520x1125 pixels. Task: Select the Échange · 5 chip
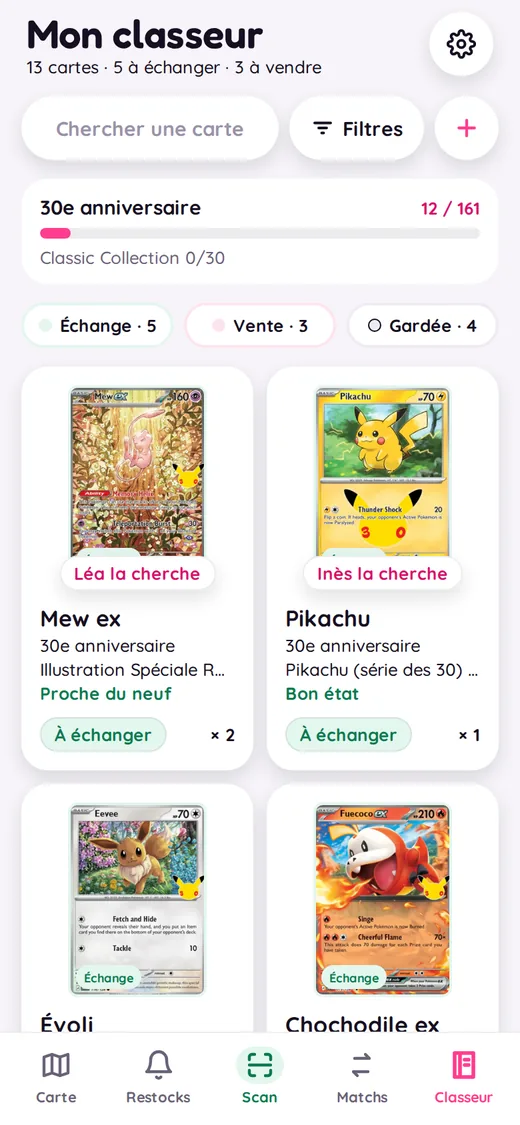tap(97, 326)
